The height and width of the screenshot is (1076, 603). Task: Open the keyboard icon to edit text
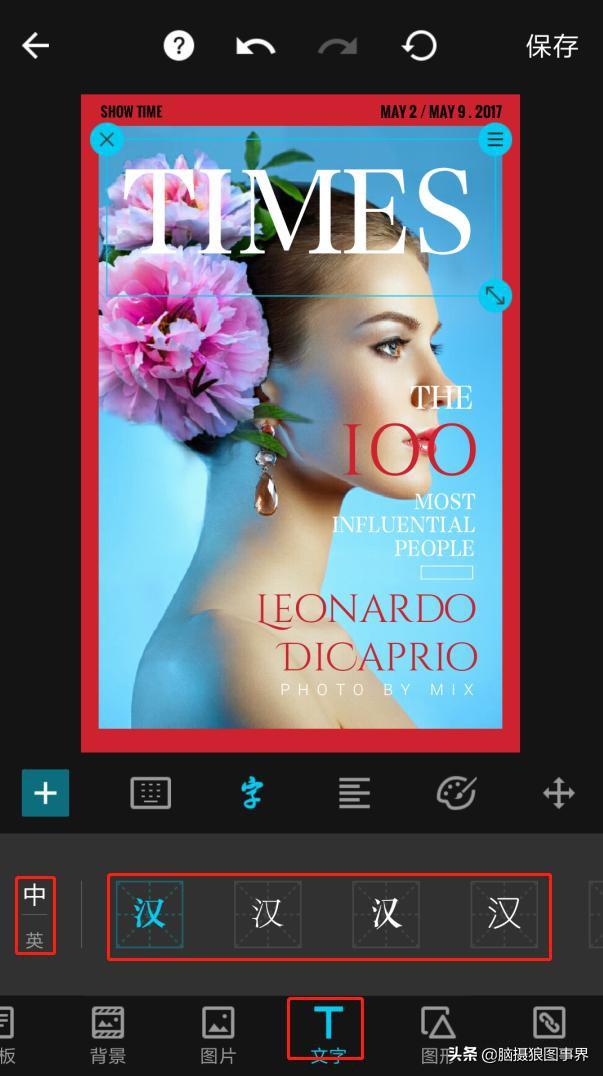150,793
